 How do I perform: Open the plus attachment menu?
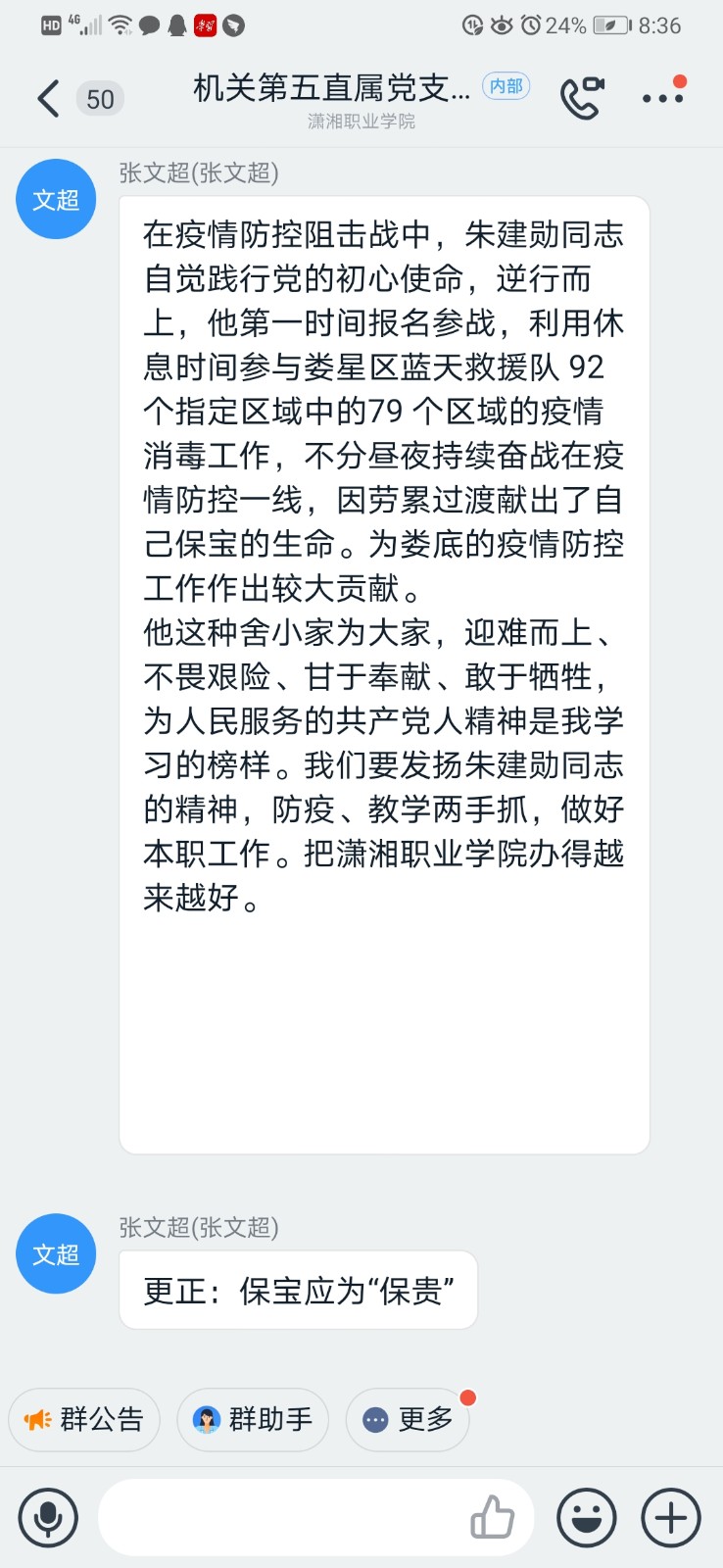pos(671,1518)
